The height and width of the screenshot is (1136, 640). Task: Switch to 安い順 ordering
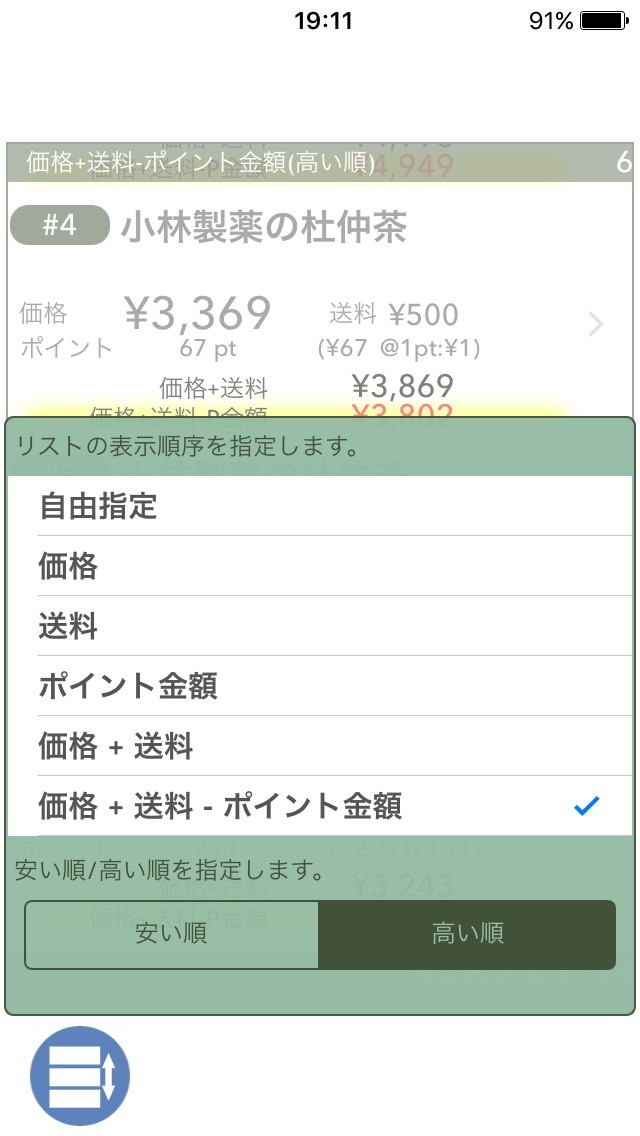(172, 934)
